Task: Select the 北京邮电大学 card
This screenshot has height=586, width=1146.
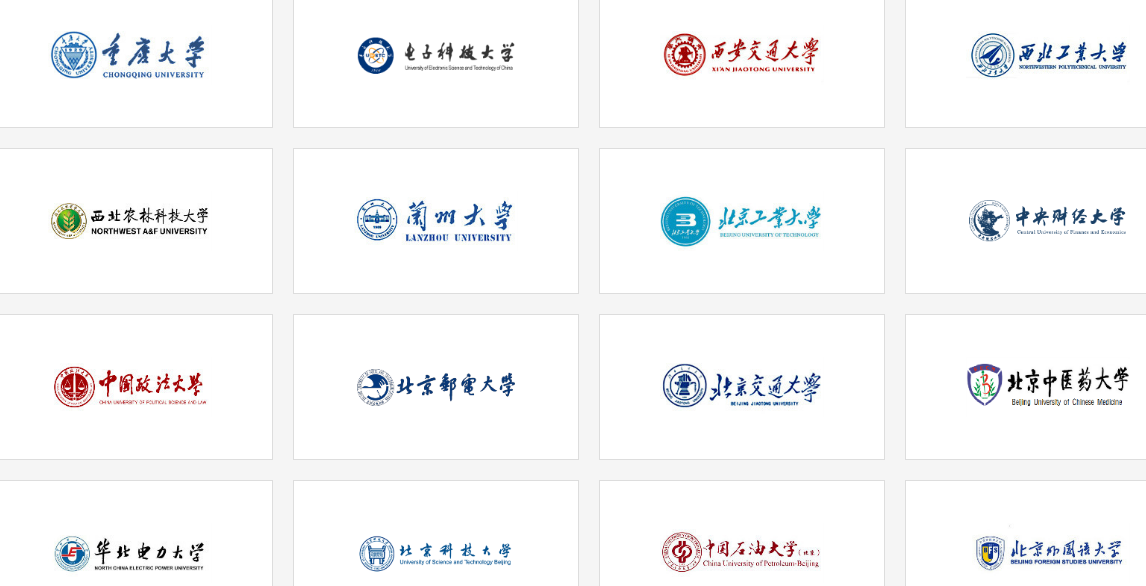Action: [x=436, y=387]
